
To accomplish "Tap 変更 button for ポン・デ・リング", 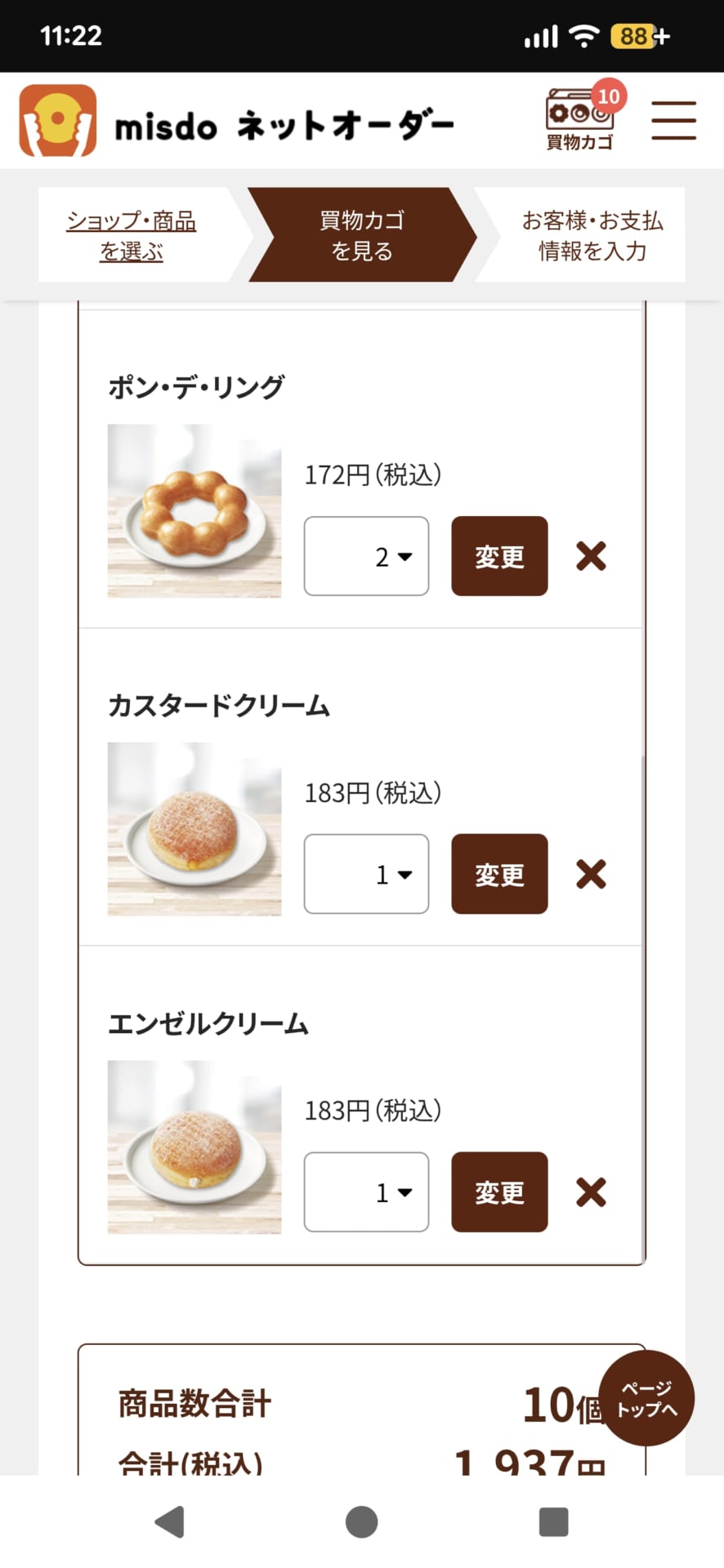I will [499, 556].
